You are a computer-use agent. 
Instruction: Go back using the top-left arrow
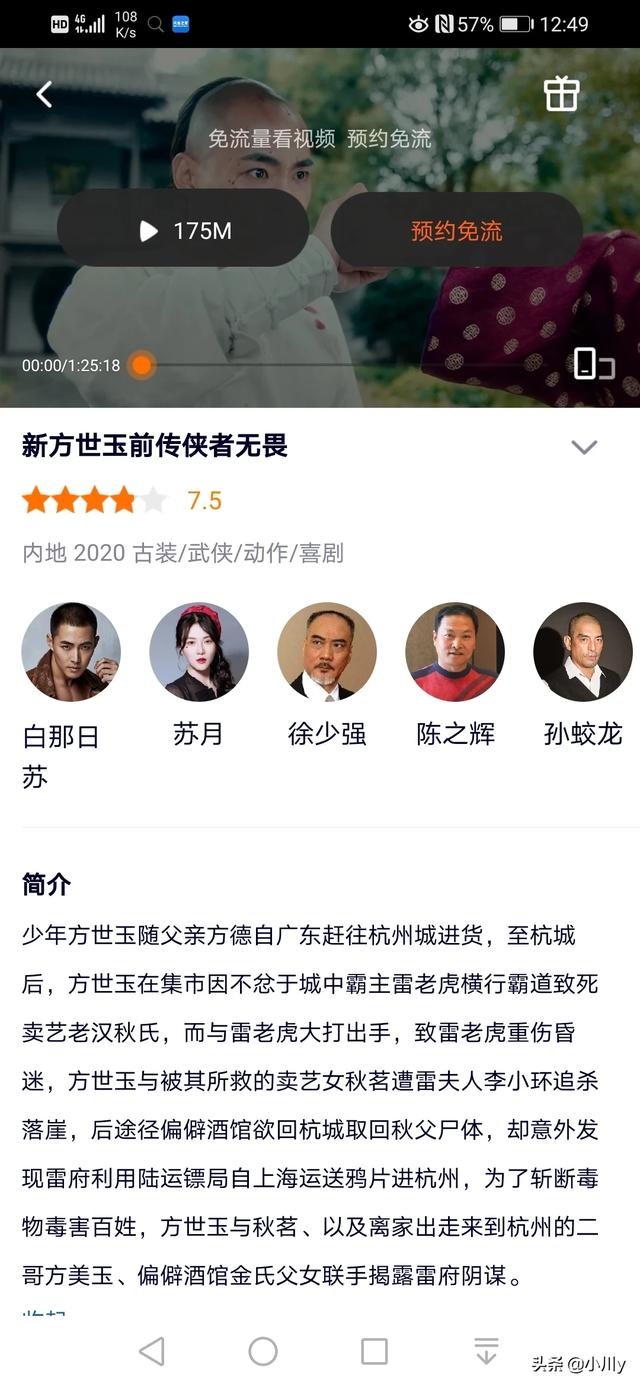pyautogui.click(x=44, y=95)
